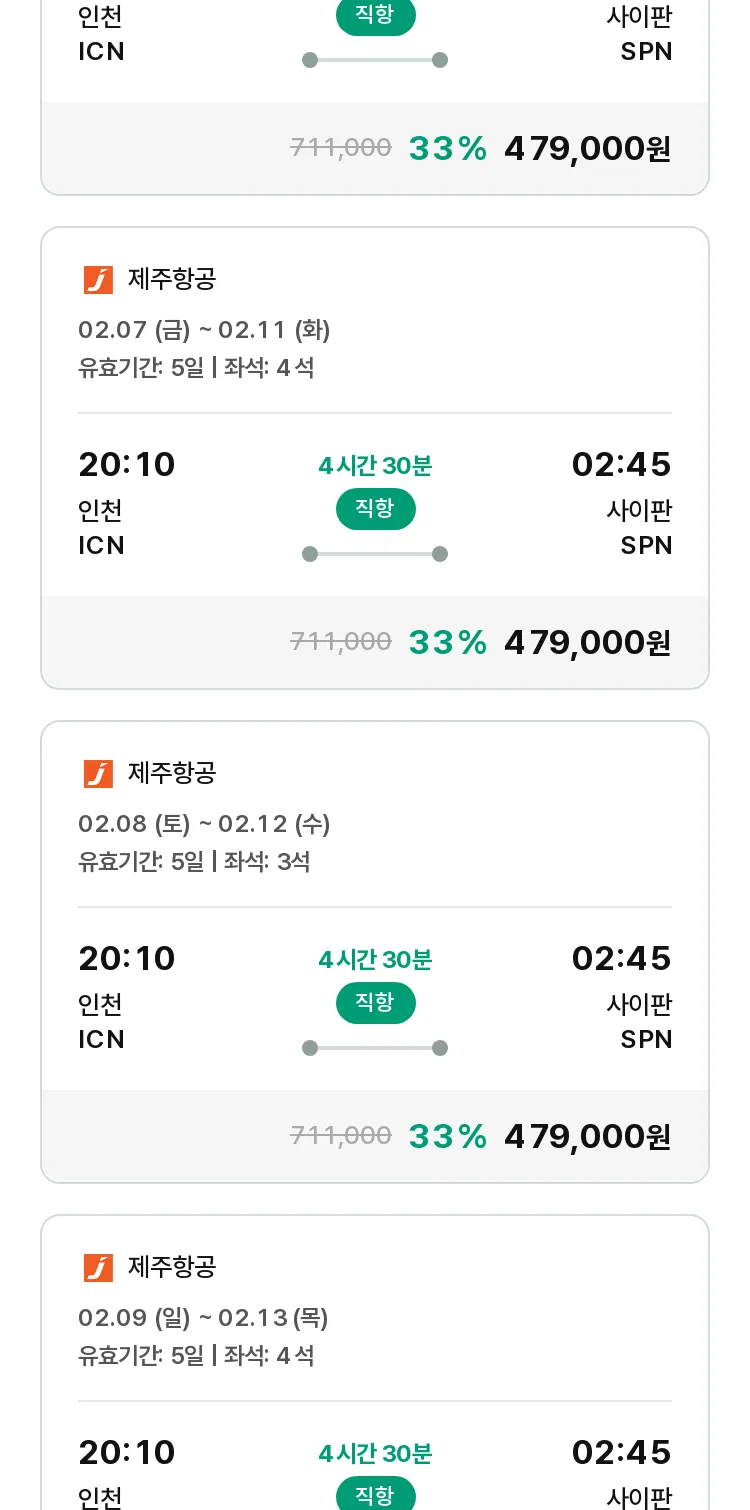Choose the 02.09 (일) ~ 02.13 (목) flight card

375,1362
